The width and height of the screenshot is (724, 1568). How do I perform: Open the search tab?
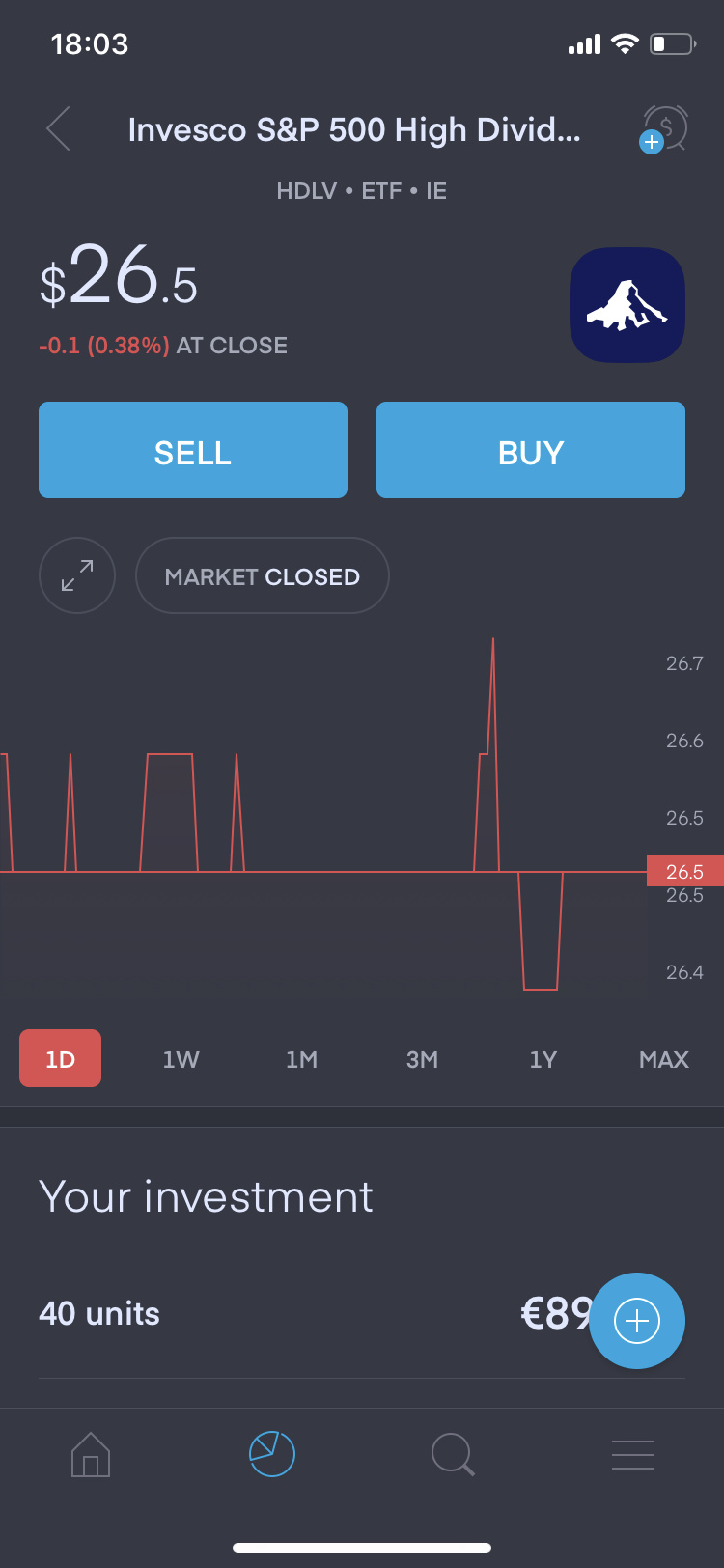coord(453,1454)
